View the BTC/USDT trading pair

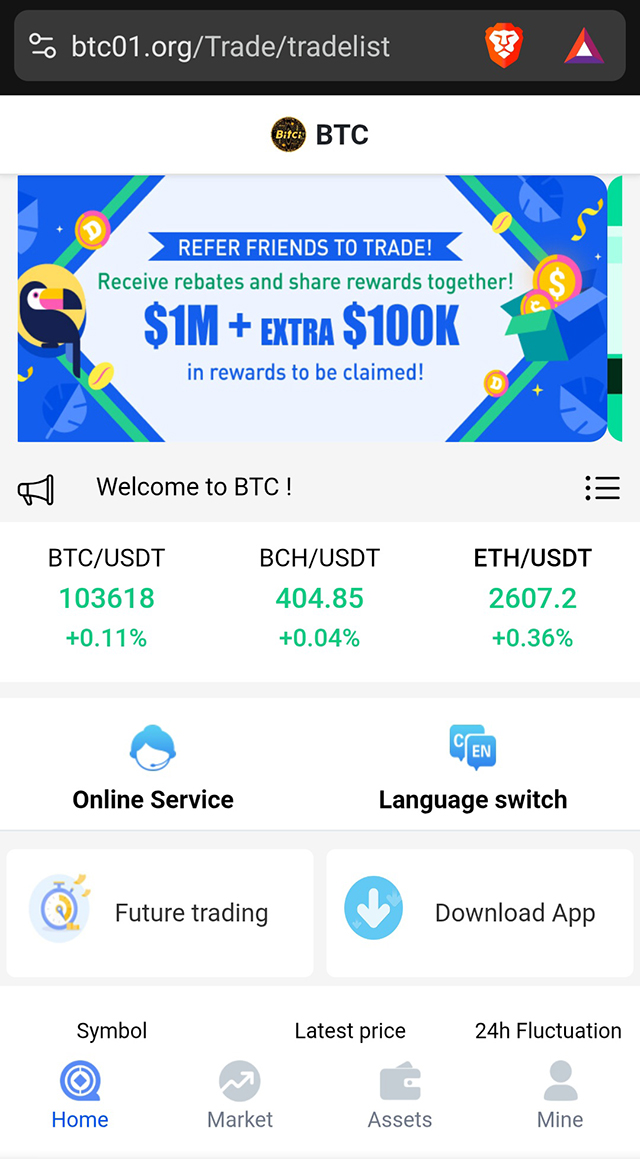tap(107, 597)
